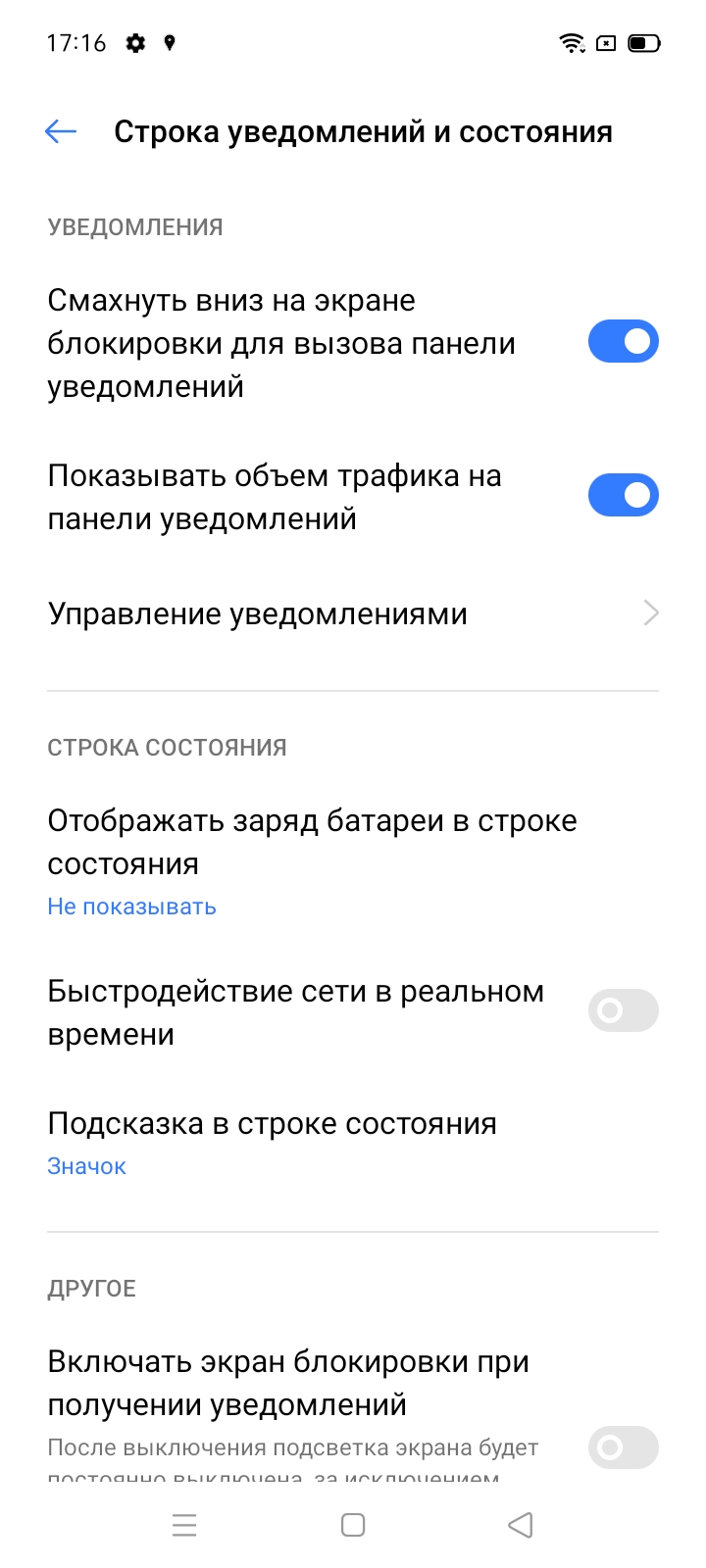Enable lock screen wake on receiving notifications
The image size is (706, 1568).
tap(623, 1447)
